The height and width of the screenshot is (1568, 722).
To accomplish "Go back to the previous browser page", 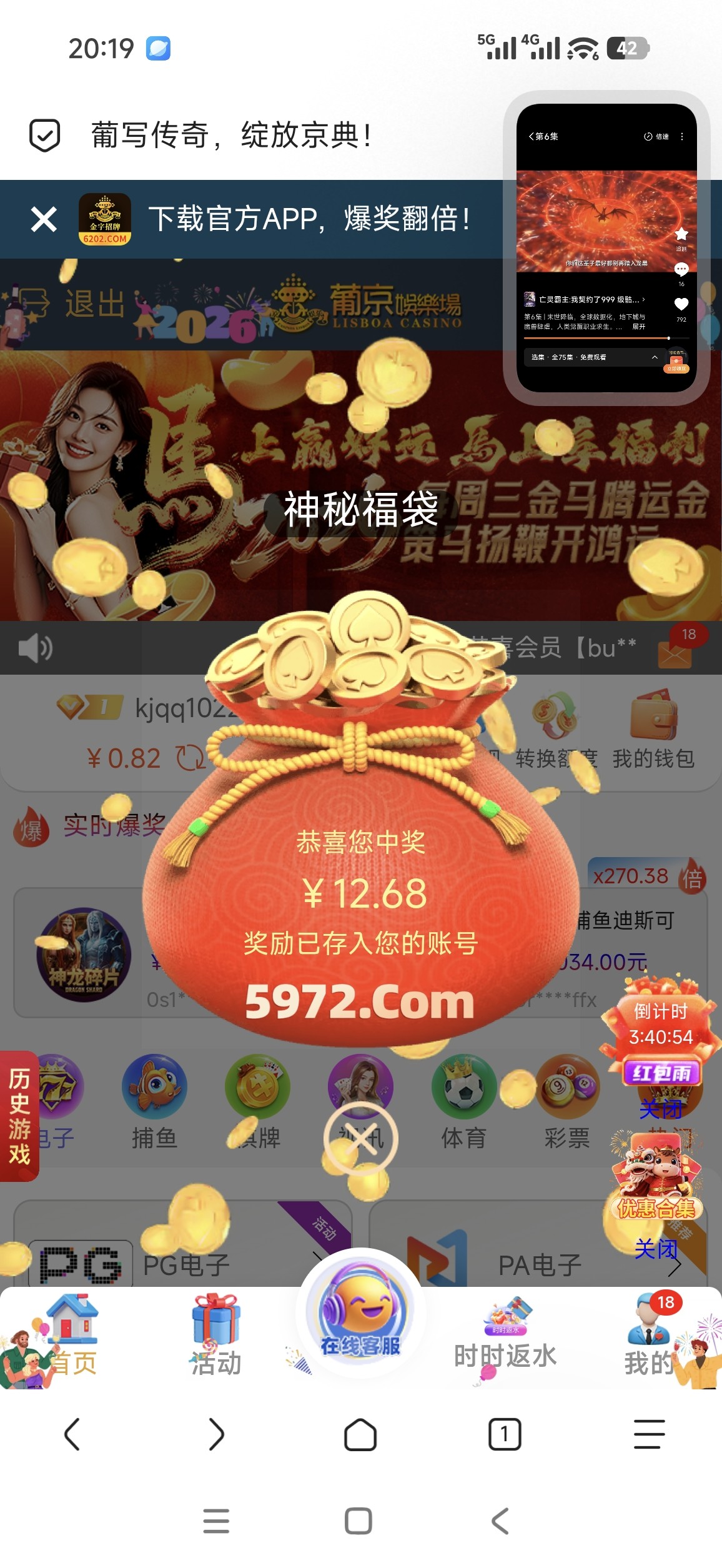I will (72, 1434).
